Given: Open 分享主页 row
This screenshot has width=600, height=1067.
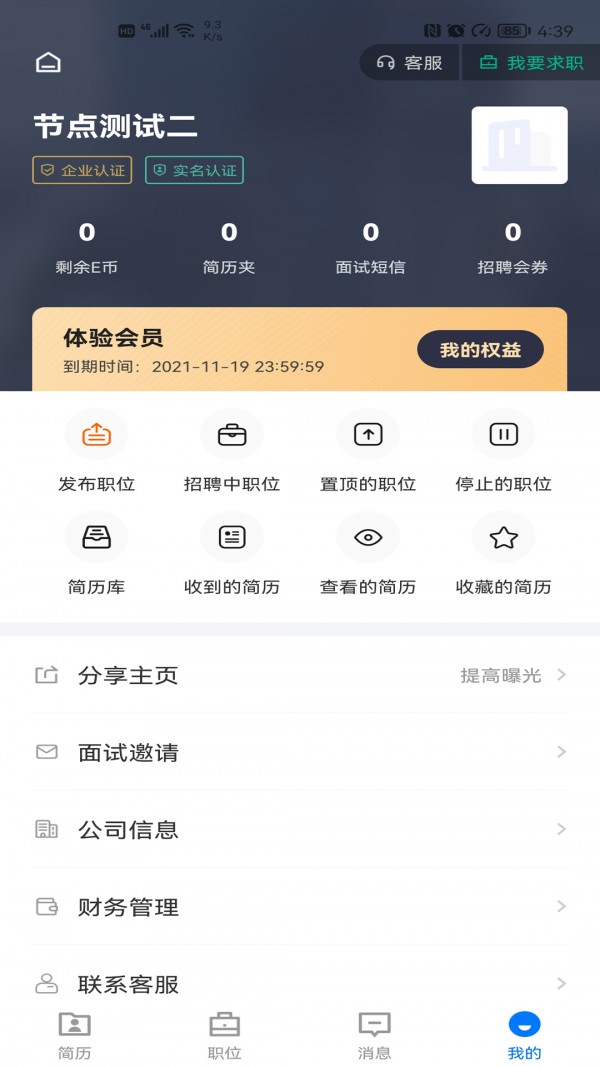Looking at the screenshot, I should click(x=300, y=675).
